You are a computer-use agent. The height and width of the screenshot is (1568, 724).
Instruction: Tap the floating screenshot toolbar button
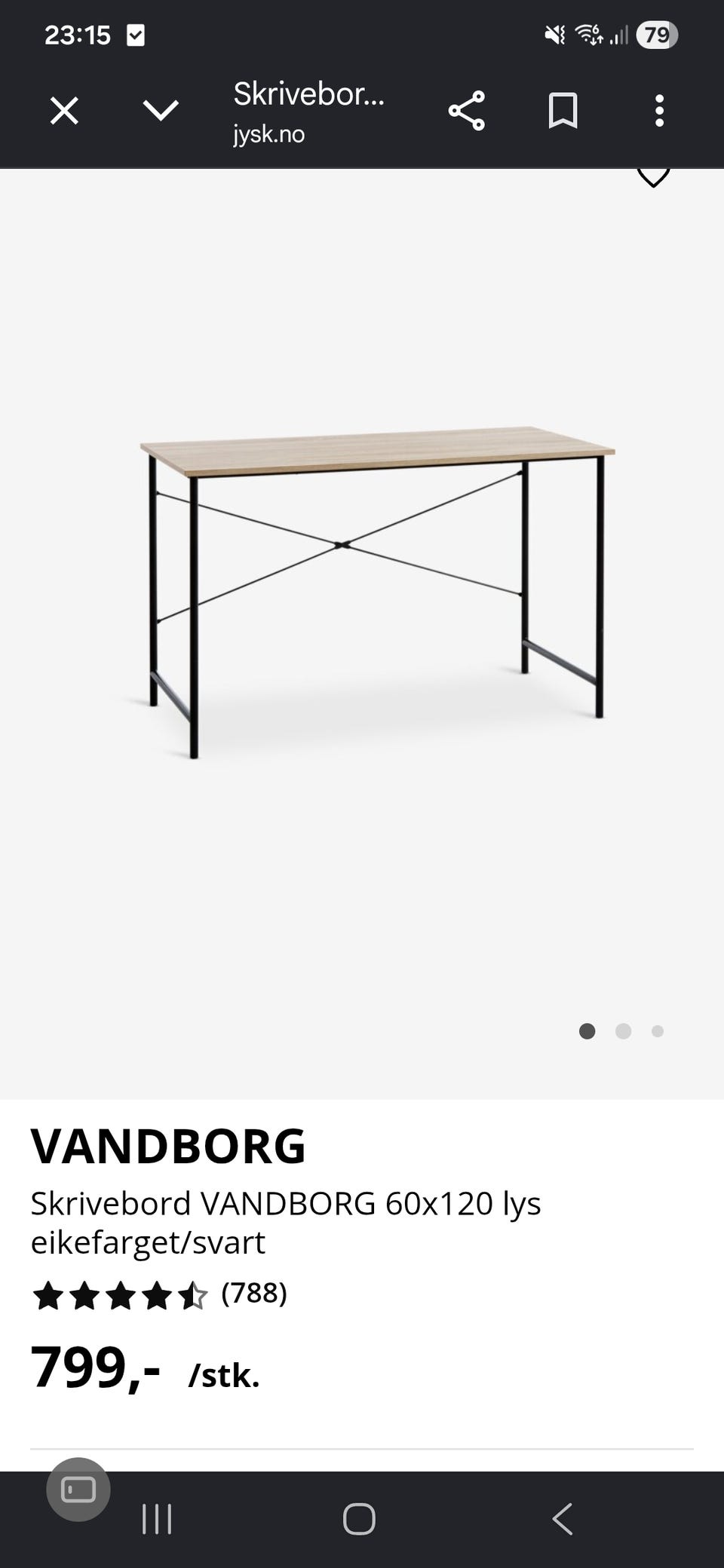(78, 1490)
